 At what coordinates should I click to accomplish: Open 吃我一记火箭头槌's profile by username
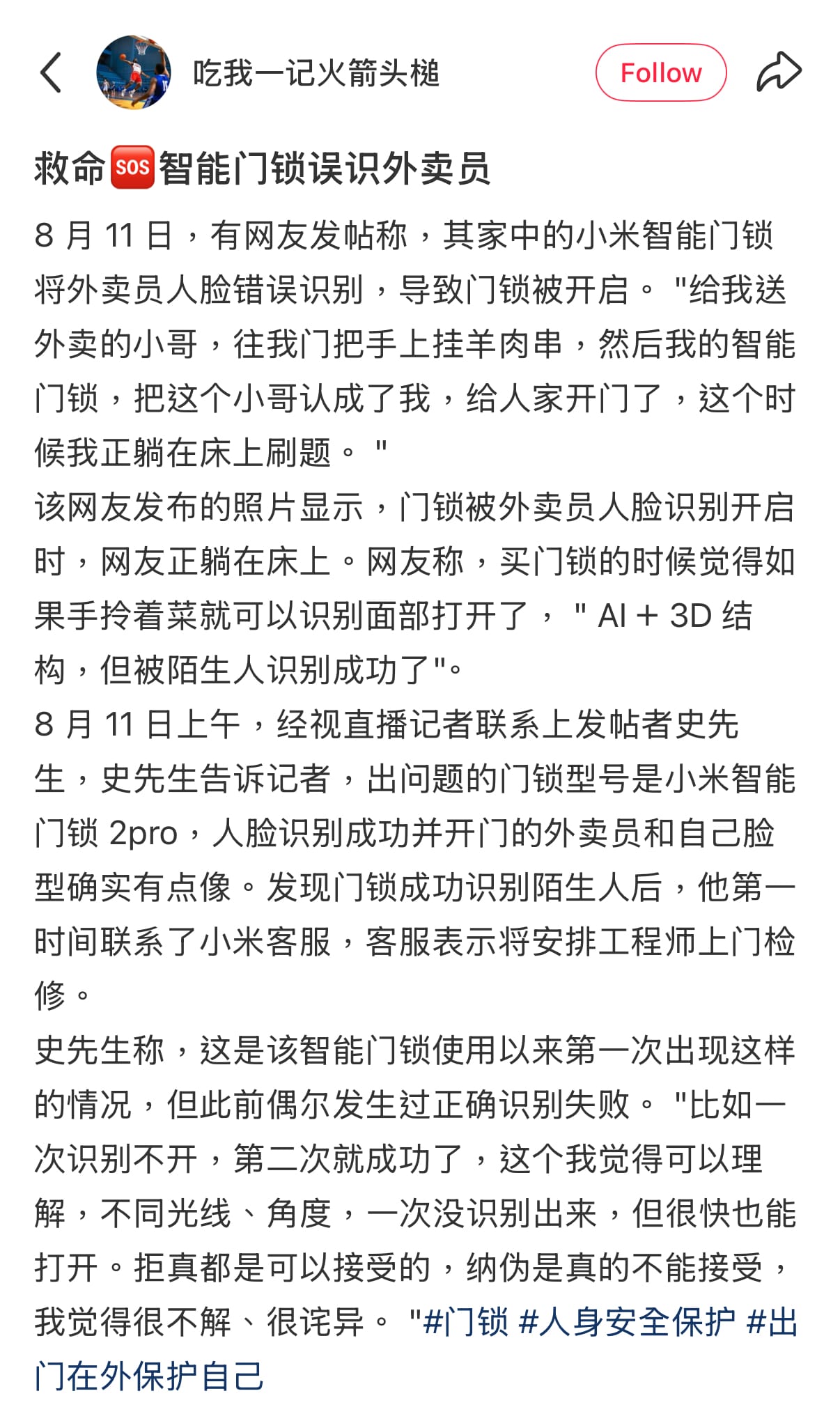[x=316, y=73]
